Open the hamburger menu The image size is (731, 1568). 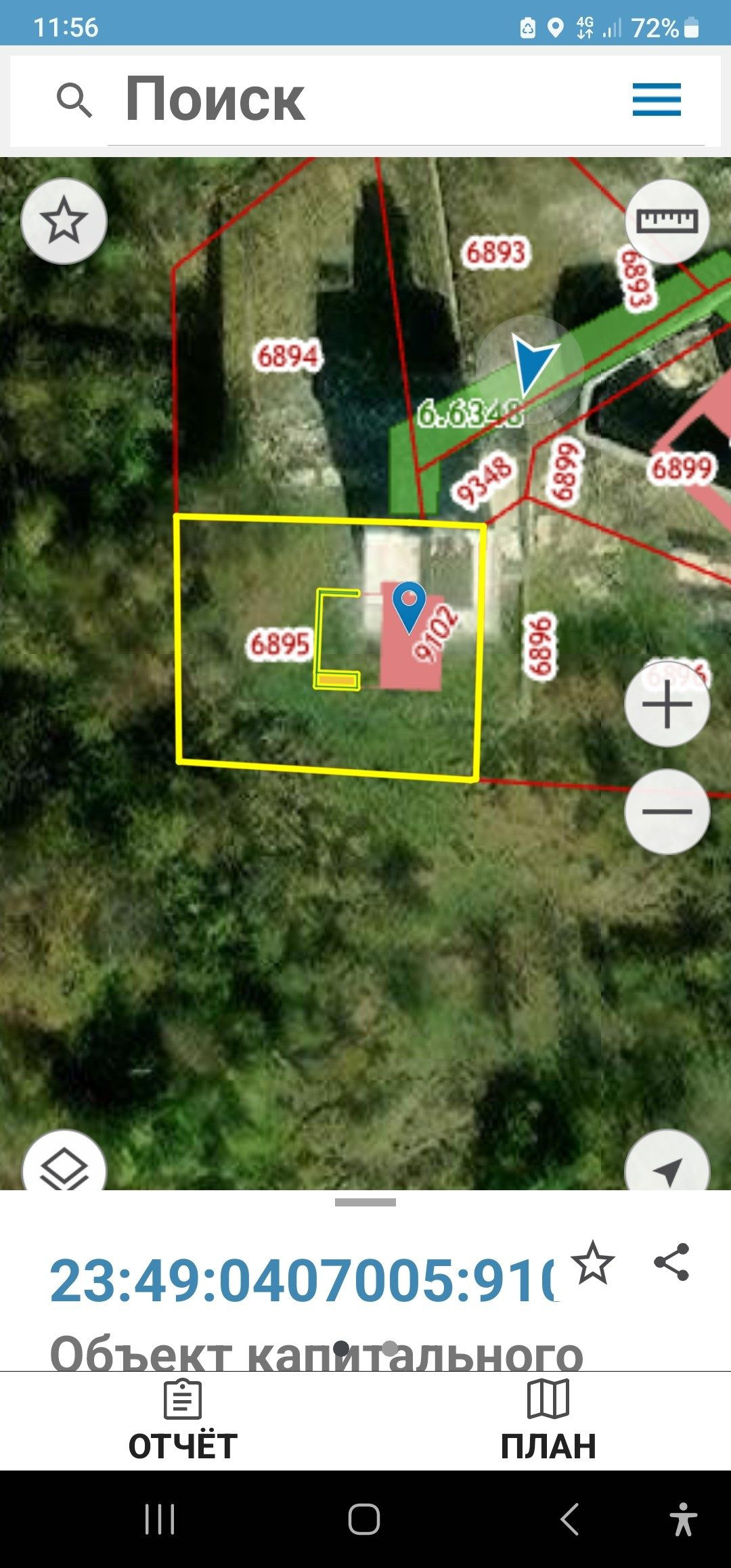(657, 100)
